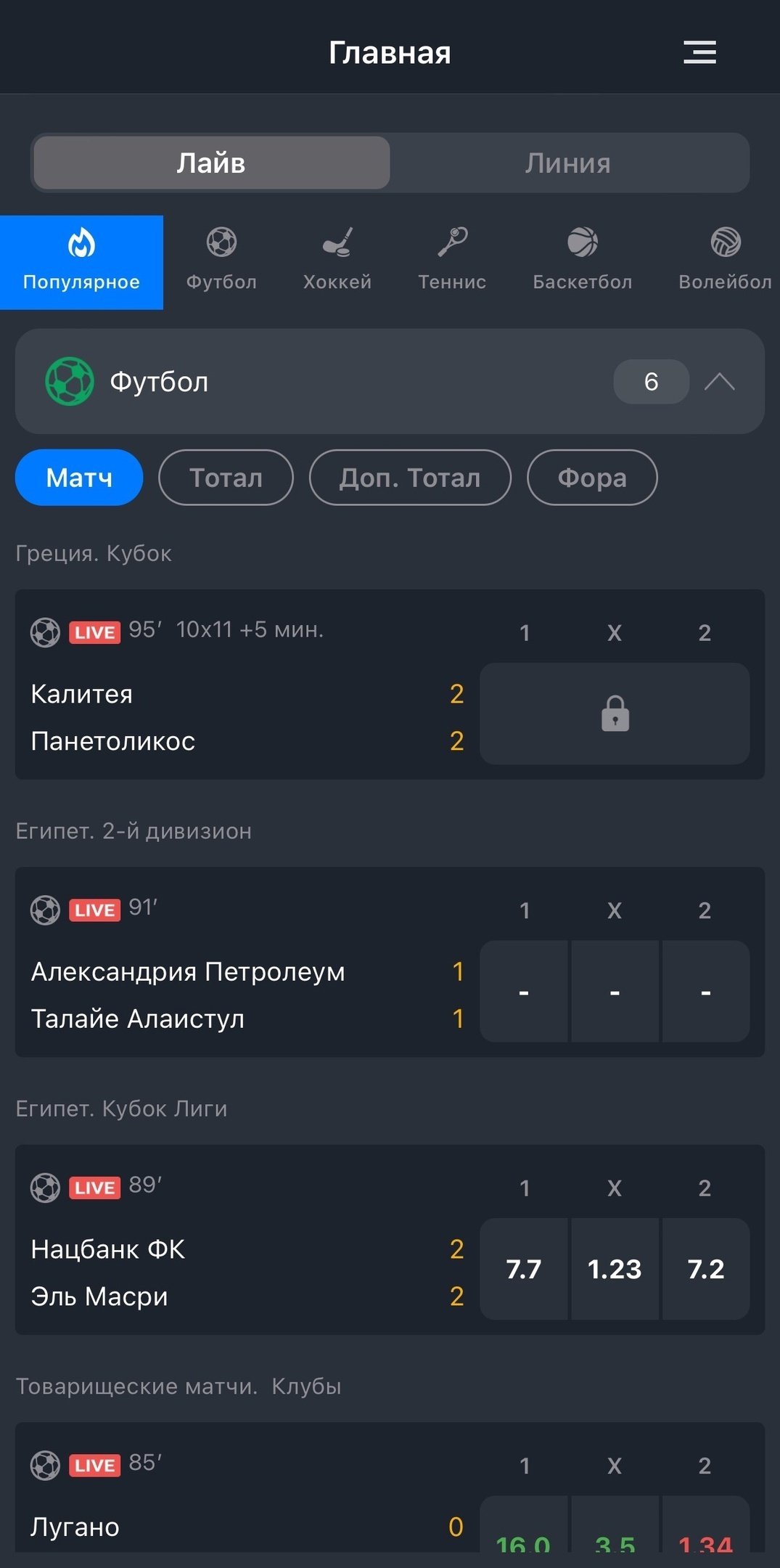Bet on draw at 1.23
This screenshot has width=780, height=1568.
(615, 1269)
